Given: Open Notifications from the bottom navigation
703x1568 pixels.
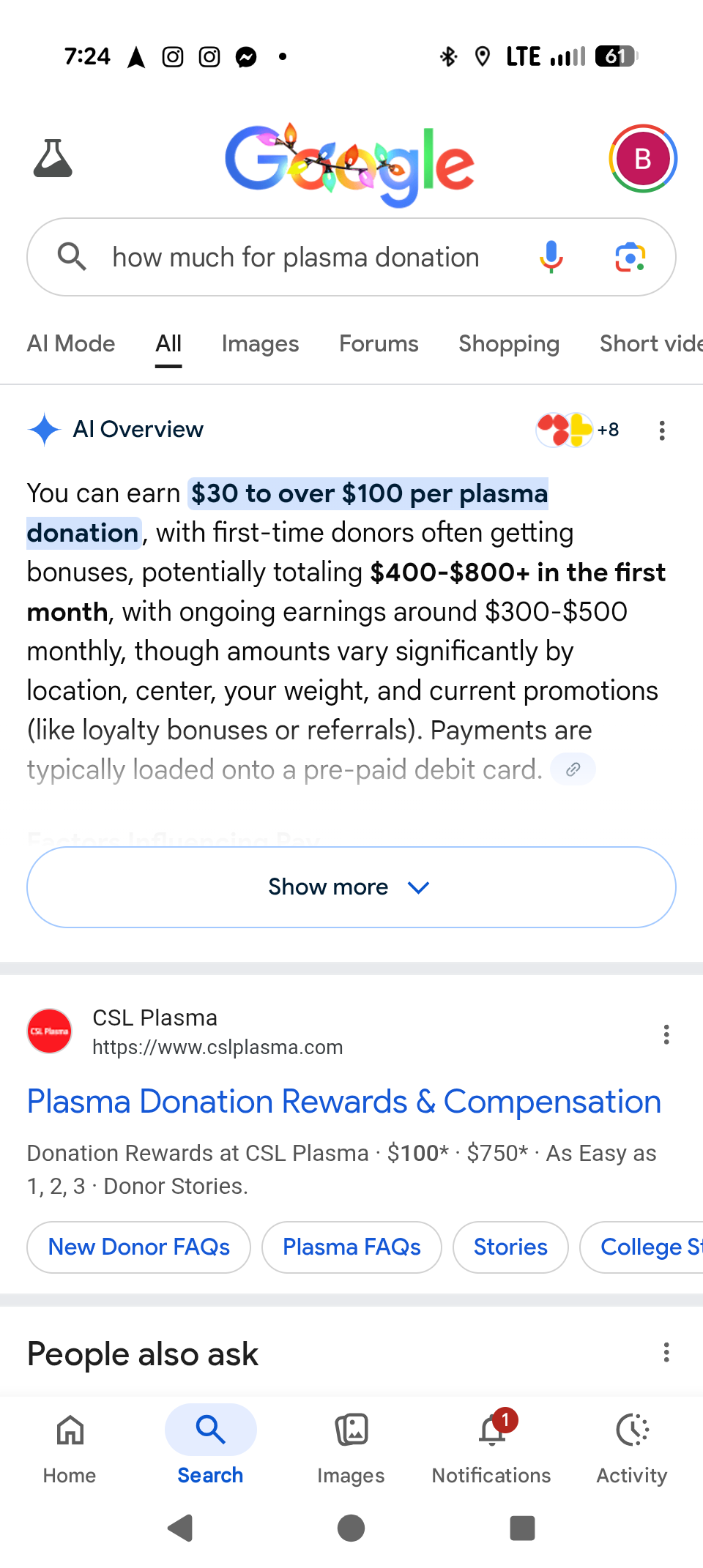Looking at the screenshot, I should click(x=491, y=1446).
